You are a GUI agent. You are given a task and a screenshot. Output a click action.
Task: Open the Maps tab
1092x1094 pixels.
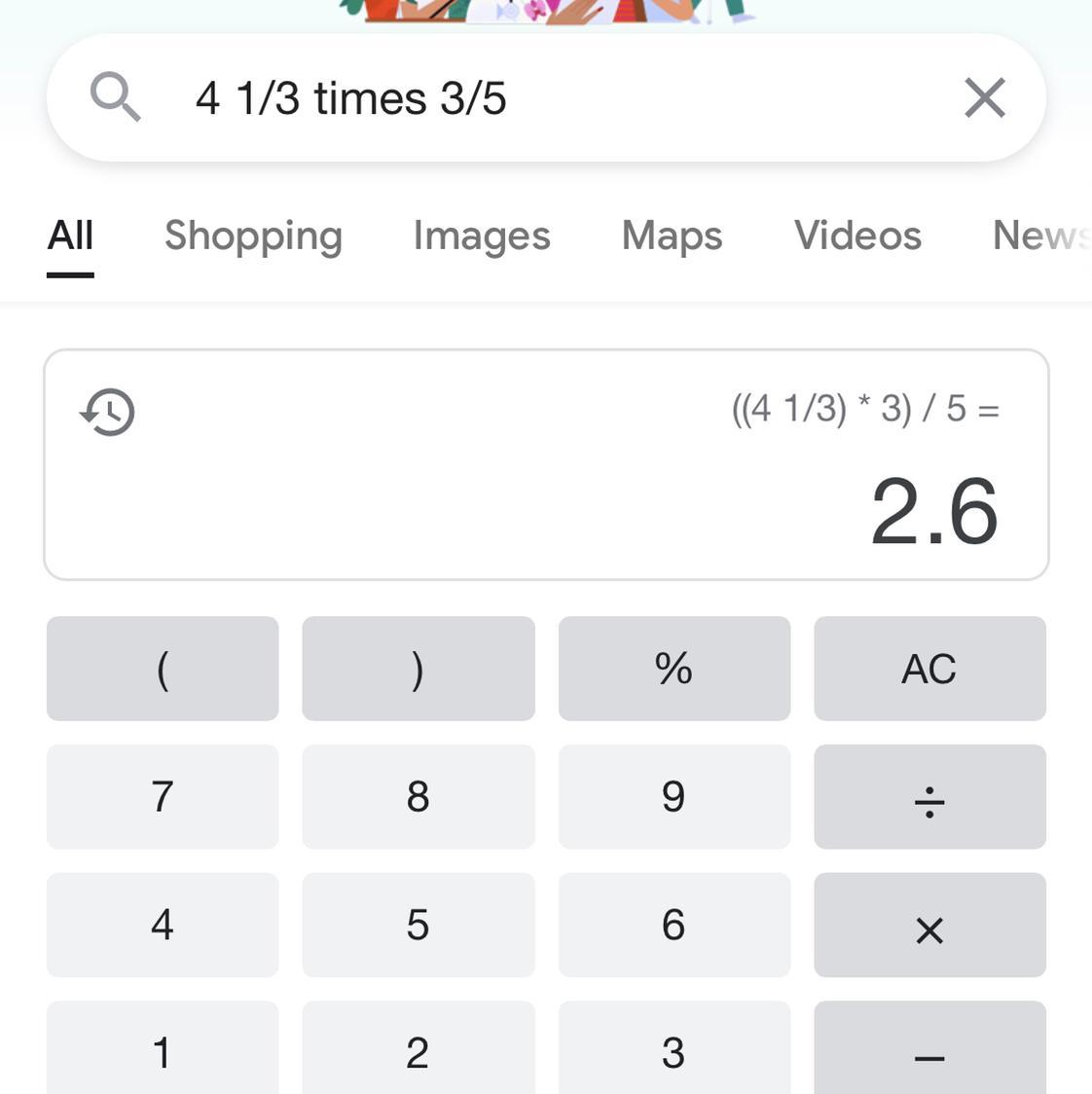click(672, 236)
